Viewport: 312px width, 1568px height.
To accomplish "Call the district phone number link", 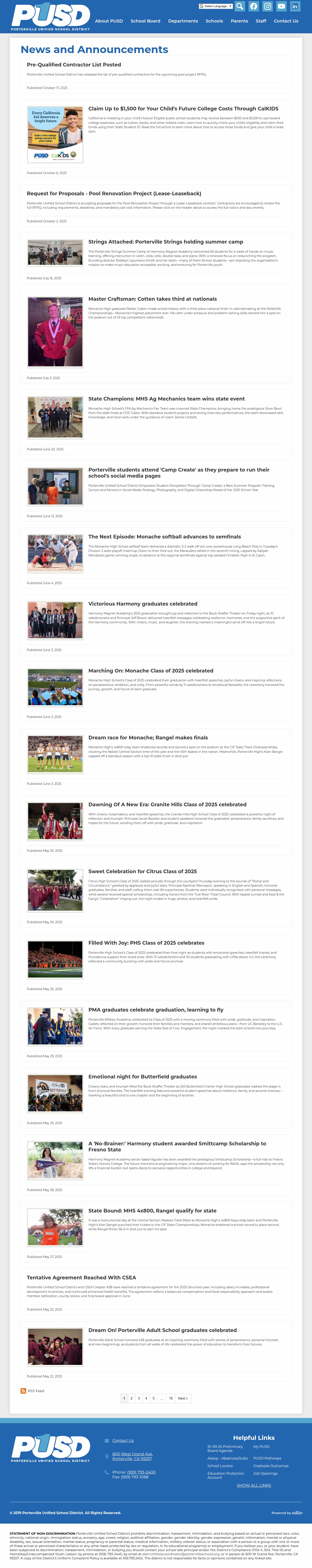I will coord(141,1472).
